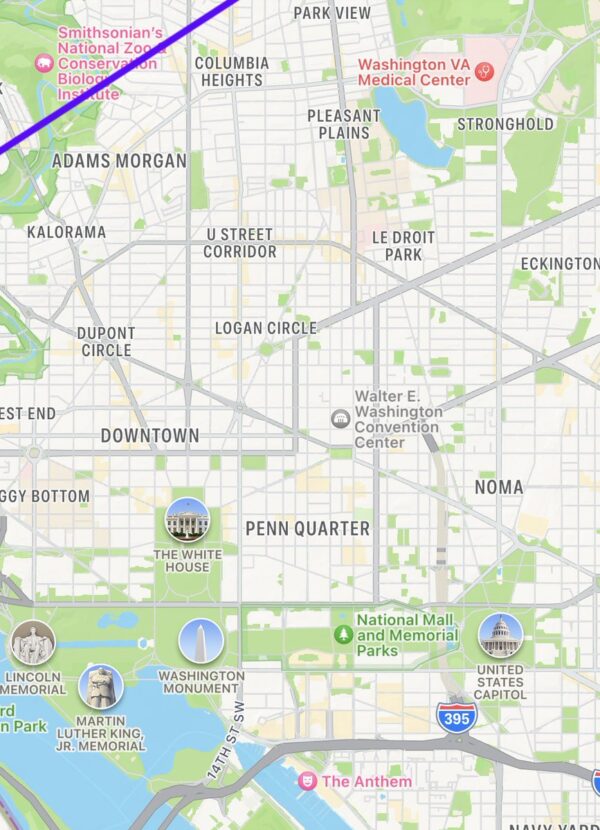Open the Washington Monument marker
Viewport: 600px width, 830px height.
point(201,642)
